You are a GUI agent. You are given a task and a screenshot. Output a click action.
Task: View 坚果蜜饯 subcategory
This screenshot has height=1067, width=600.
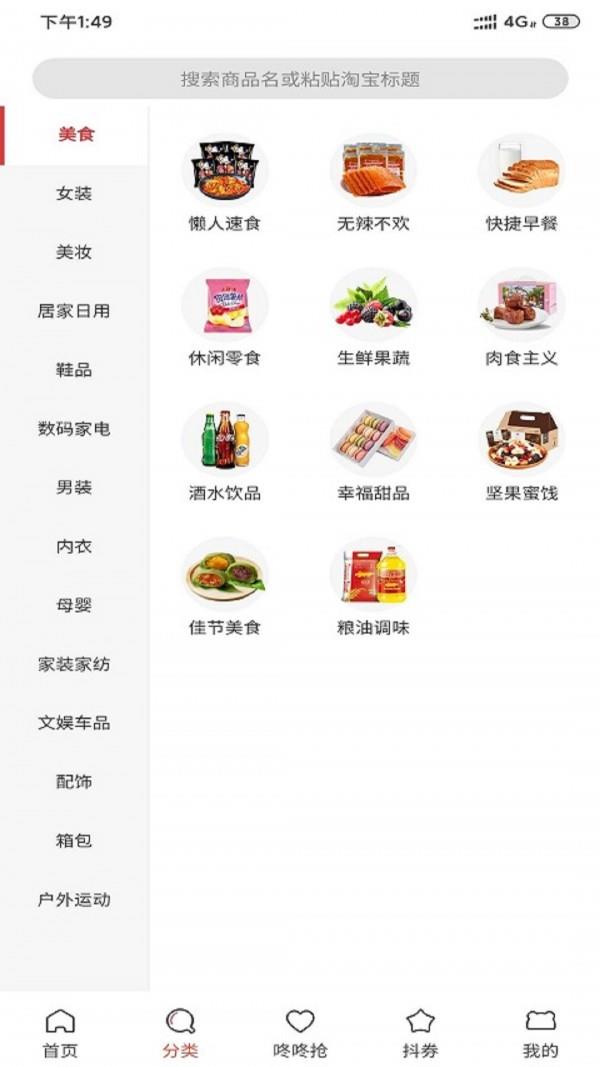coord(522,453)
